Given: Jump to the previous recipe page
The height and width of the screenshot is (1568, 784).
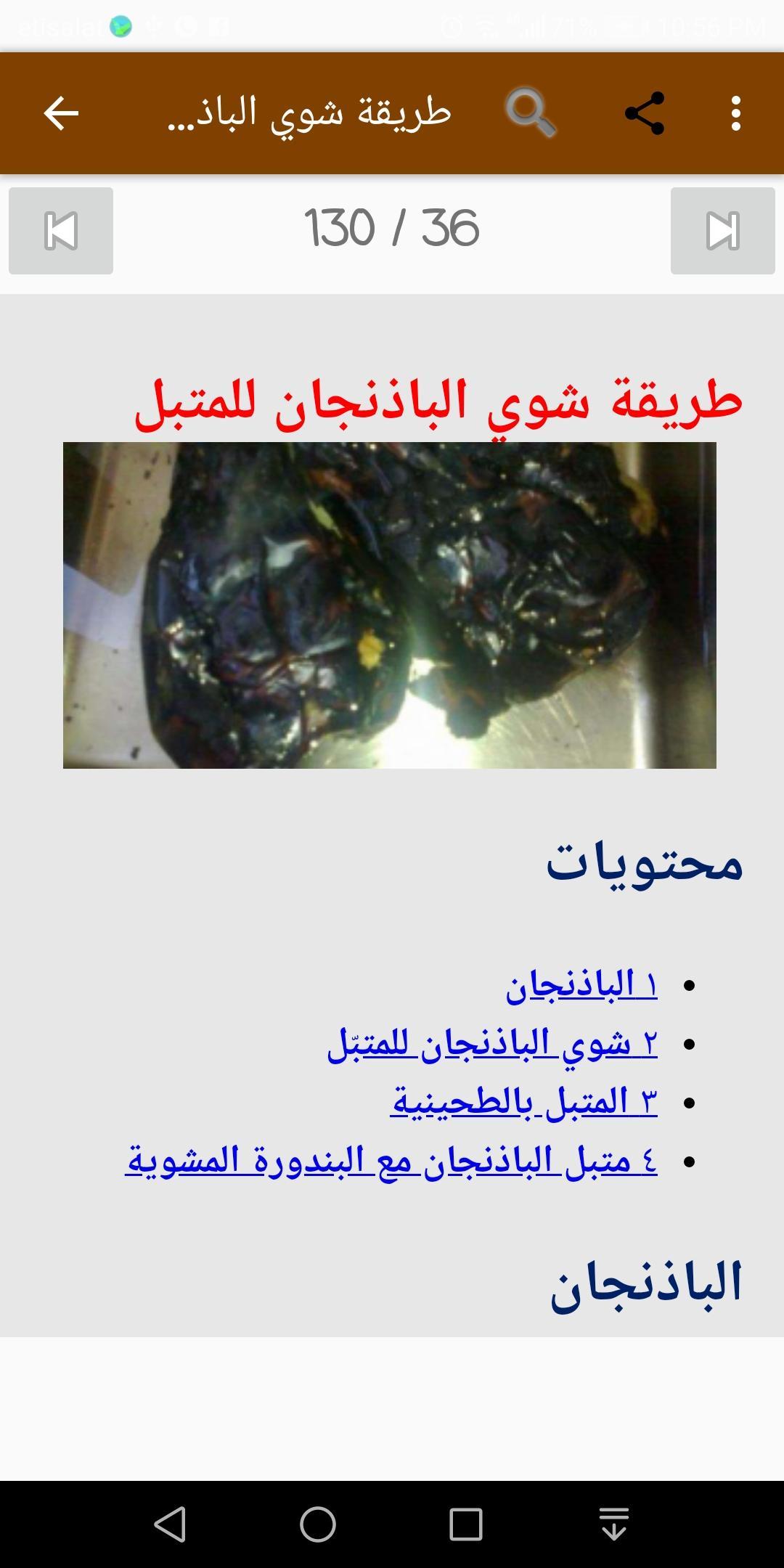Looking at the screenshot, I should tap(61, 231).
